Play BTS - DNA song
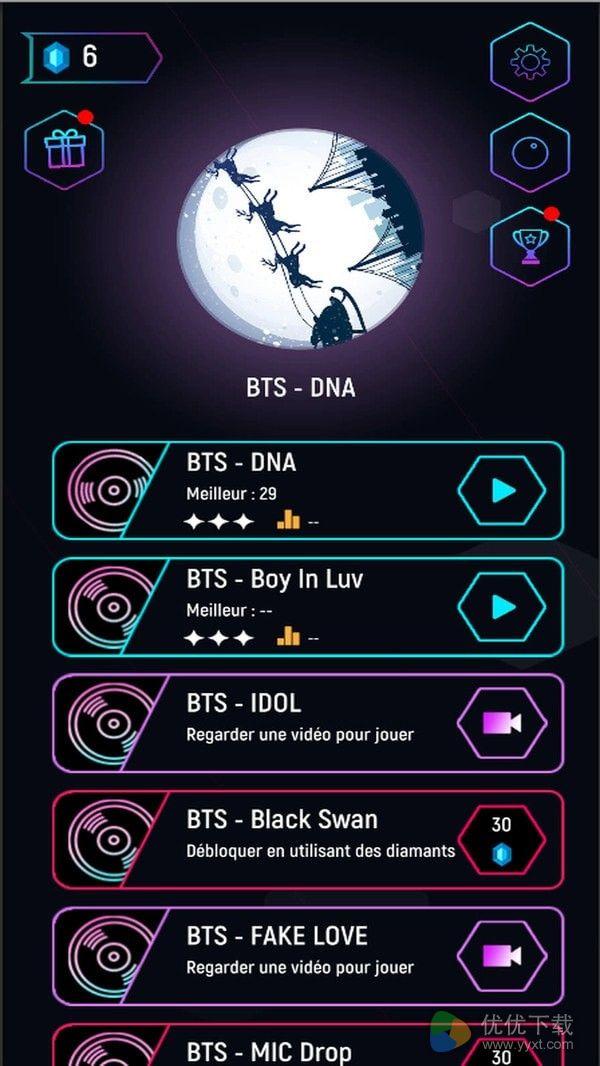600x1066 pixels. pos(502,490)
